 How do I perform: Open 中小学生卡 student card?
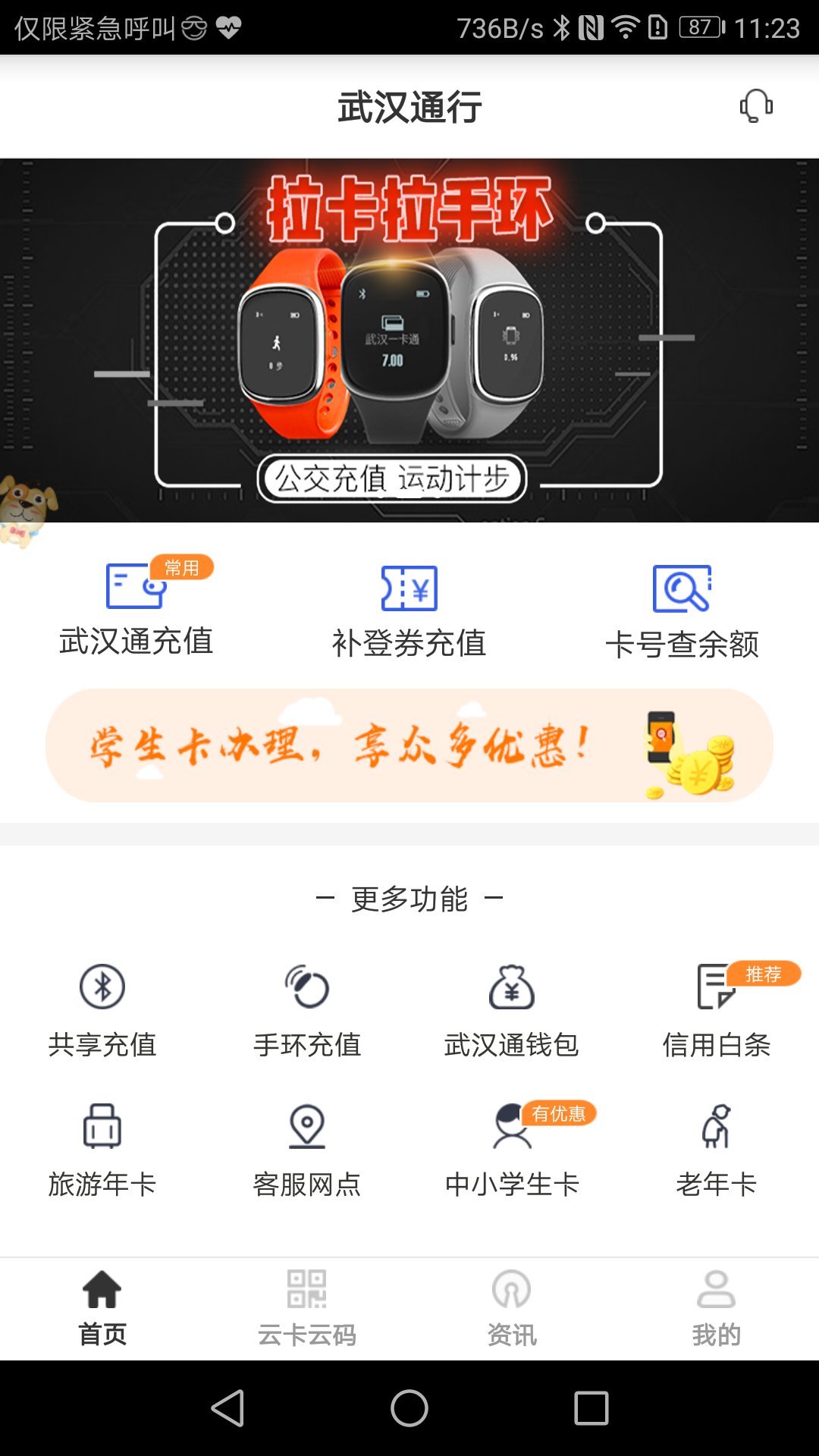coord(512,1150)
